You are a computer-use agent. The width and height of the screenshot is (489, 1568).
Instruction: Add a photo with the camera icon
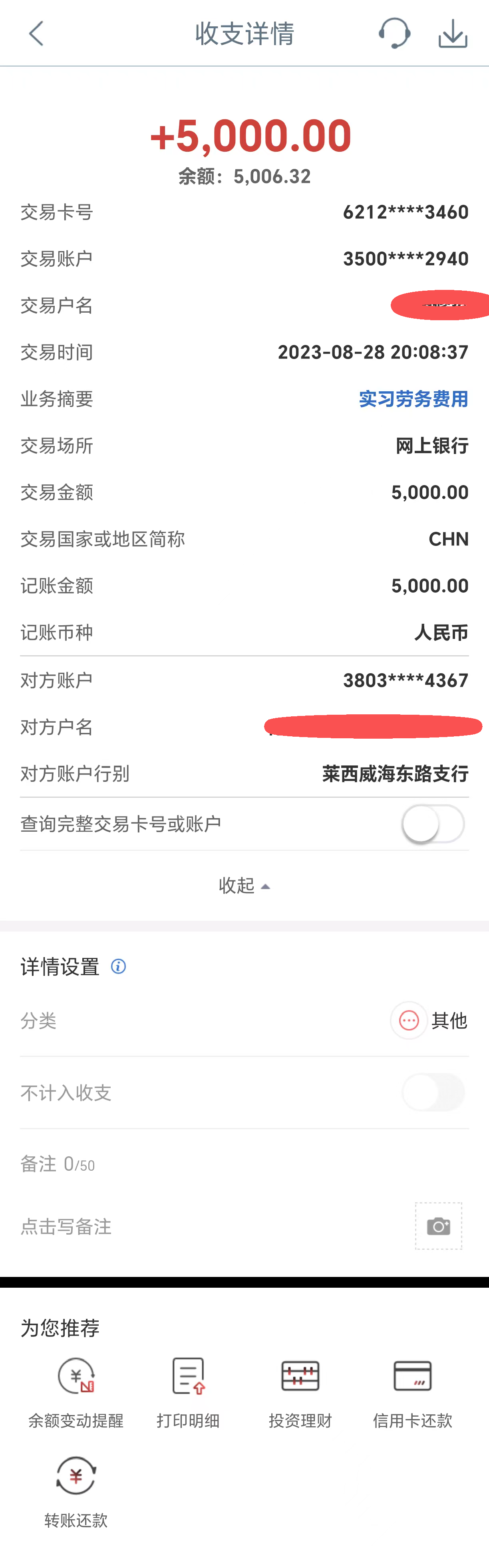[438, 1226]
